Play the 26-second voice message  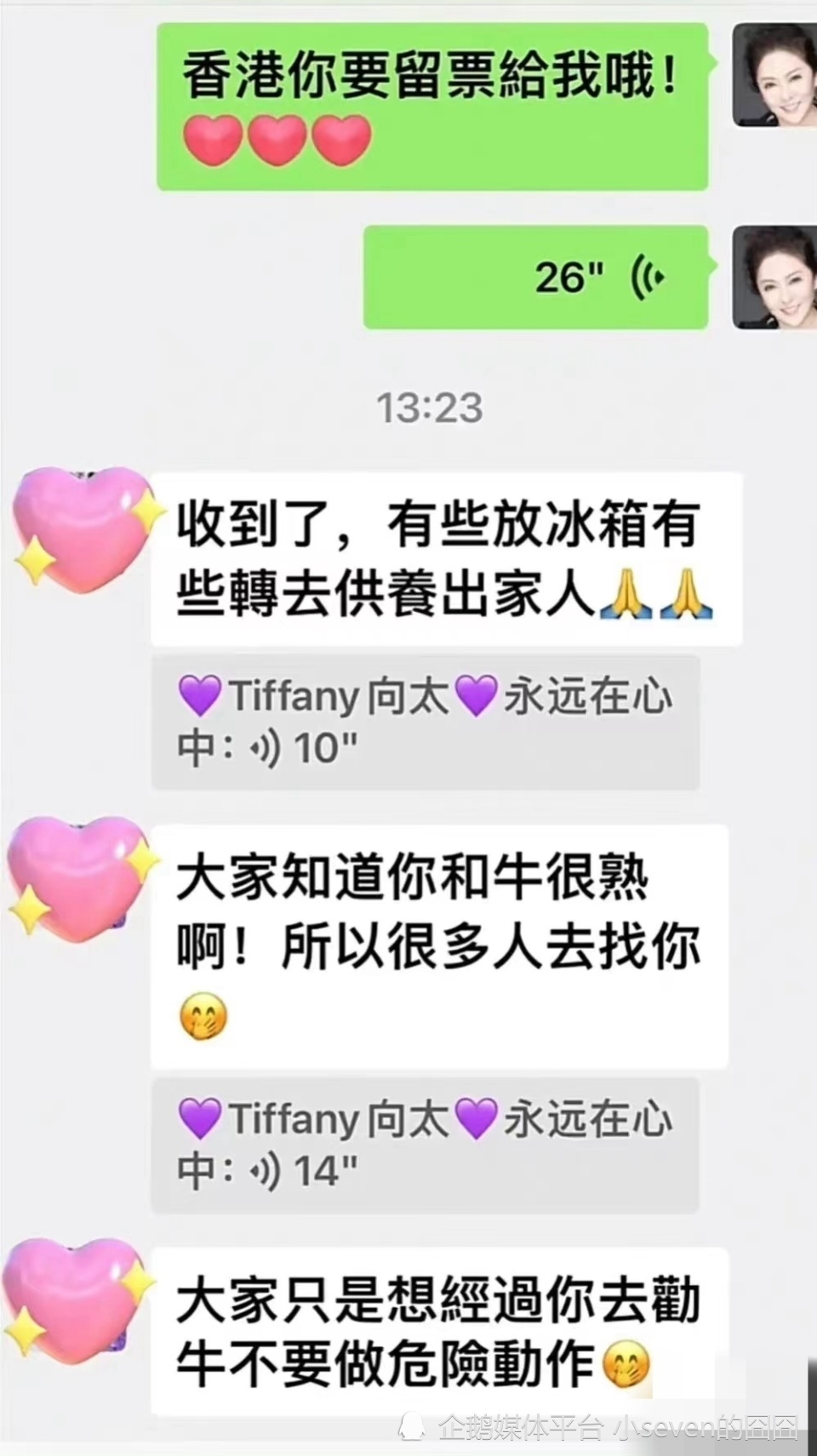(x=536, y=277)
